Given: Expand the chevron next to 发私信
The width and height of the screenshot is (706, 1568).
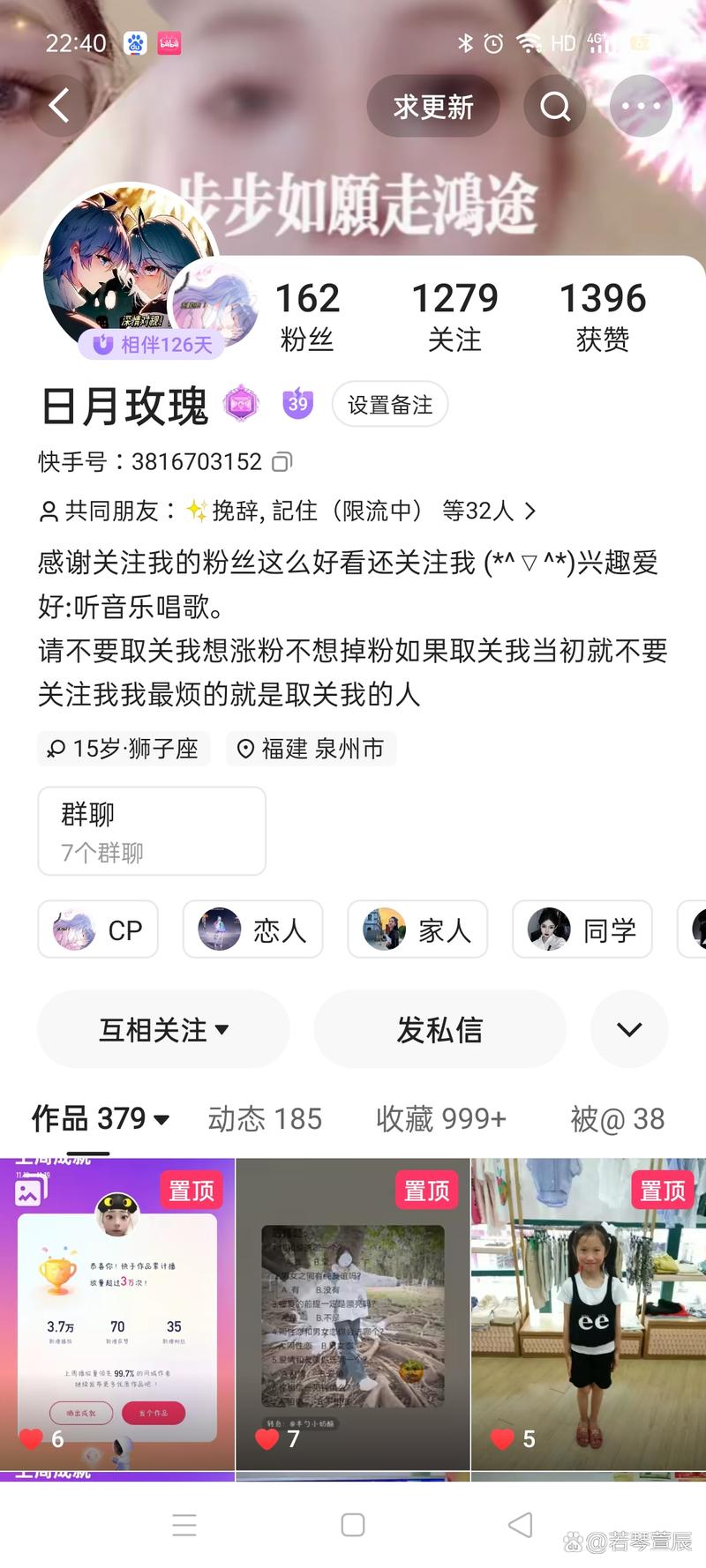Looking at the screenshot, I should 628,1029.
